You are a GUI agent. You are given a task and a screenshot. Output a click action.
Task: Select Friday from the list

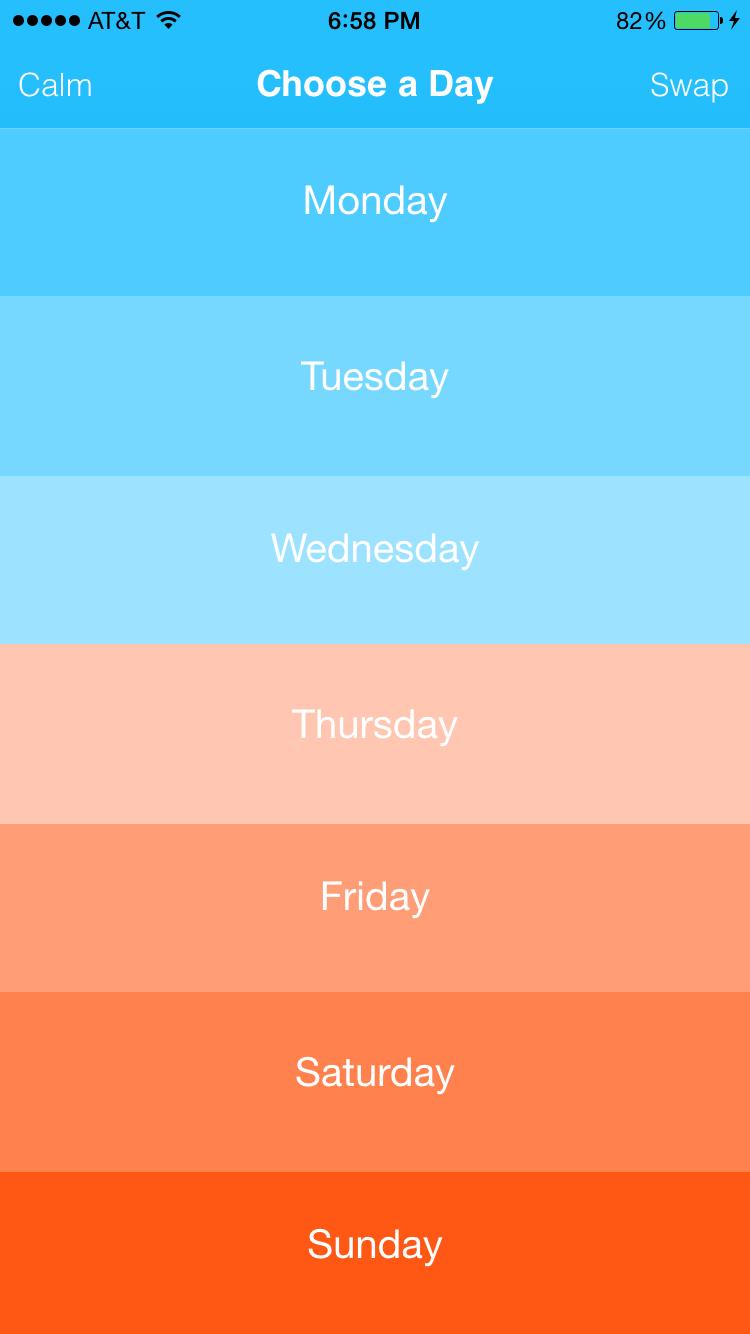pos(374,896)
